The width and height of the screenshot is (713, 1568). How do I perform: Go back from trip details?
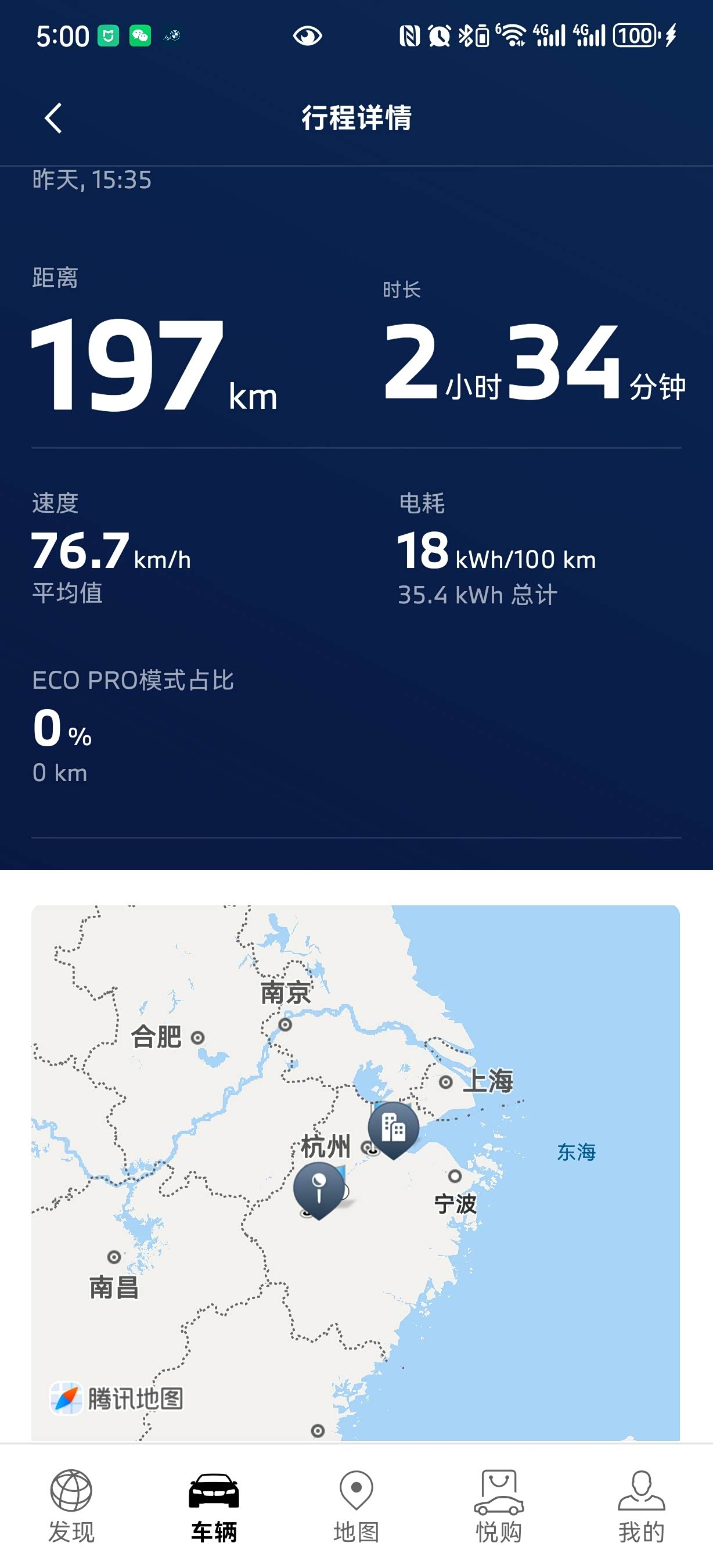(53, 118)
